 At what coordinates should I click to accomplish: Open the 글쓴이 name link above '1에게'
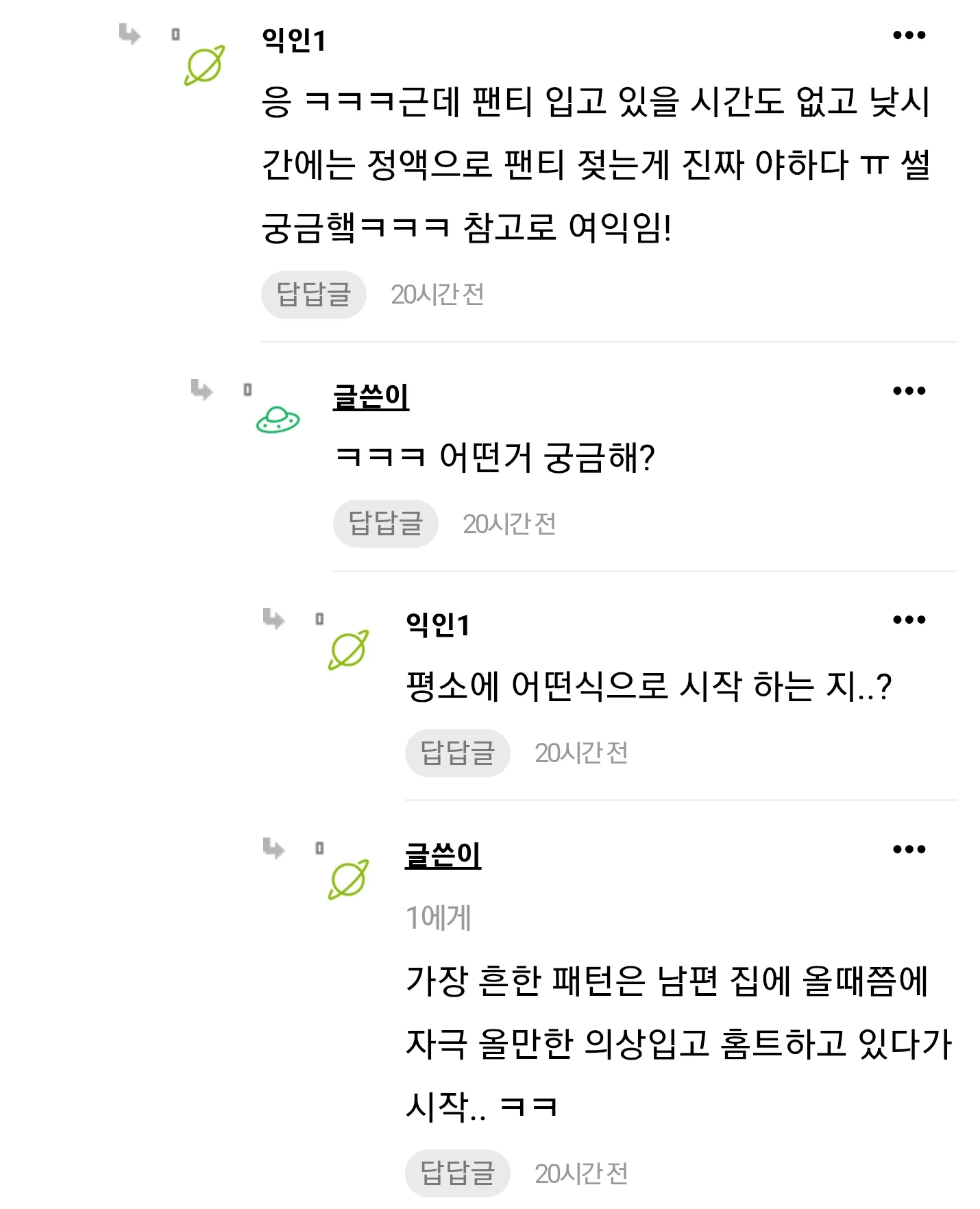click(x=443, y=855)
